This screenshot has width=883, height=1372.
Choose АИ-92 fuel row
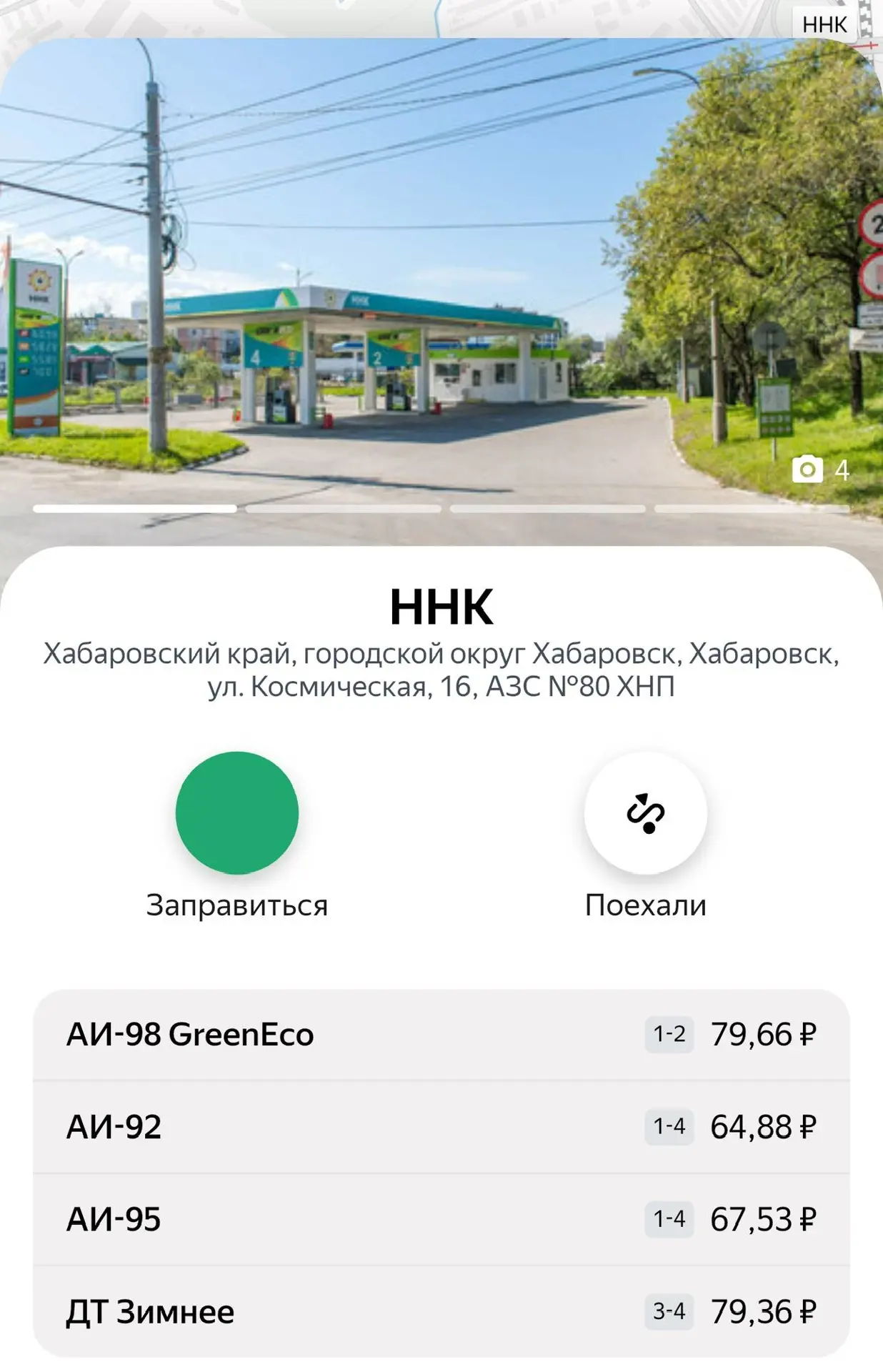click(441, 1126)
